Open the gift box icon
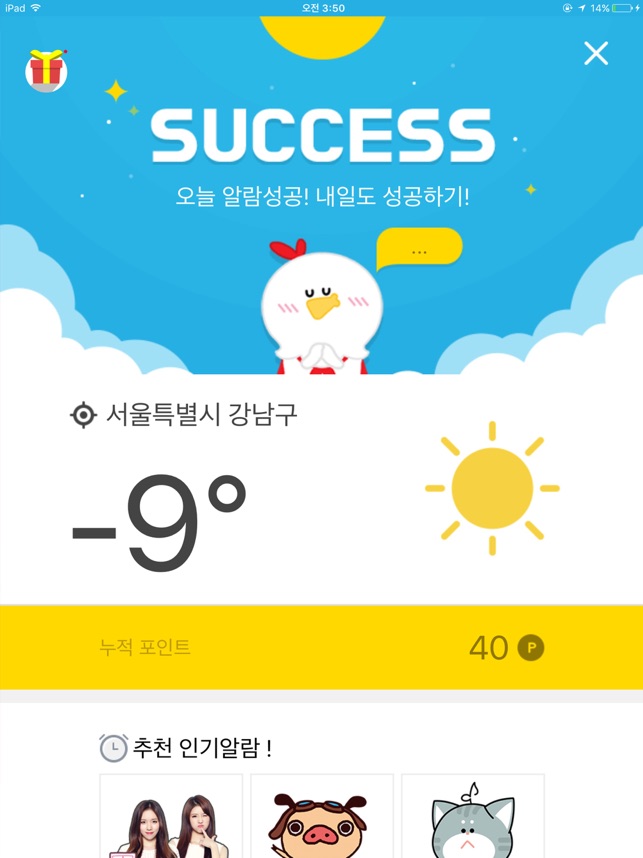 click(46, 70)
